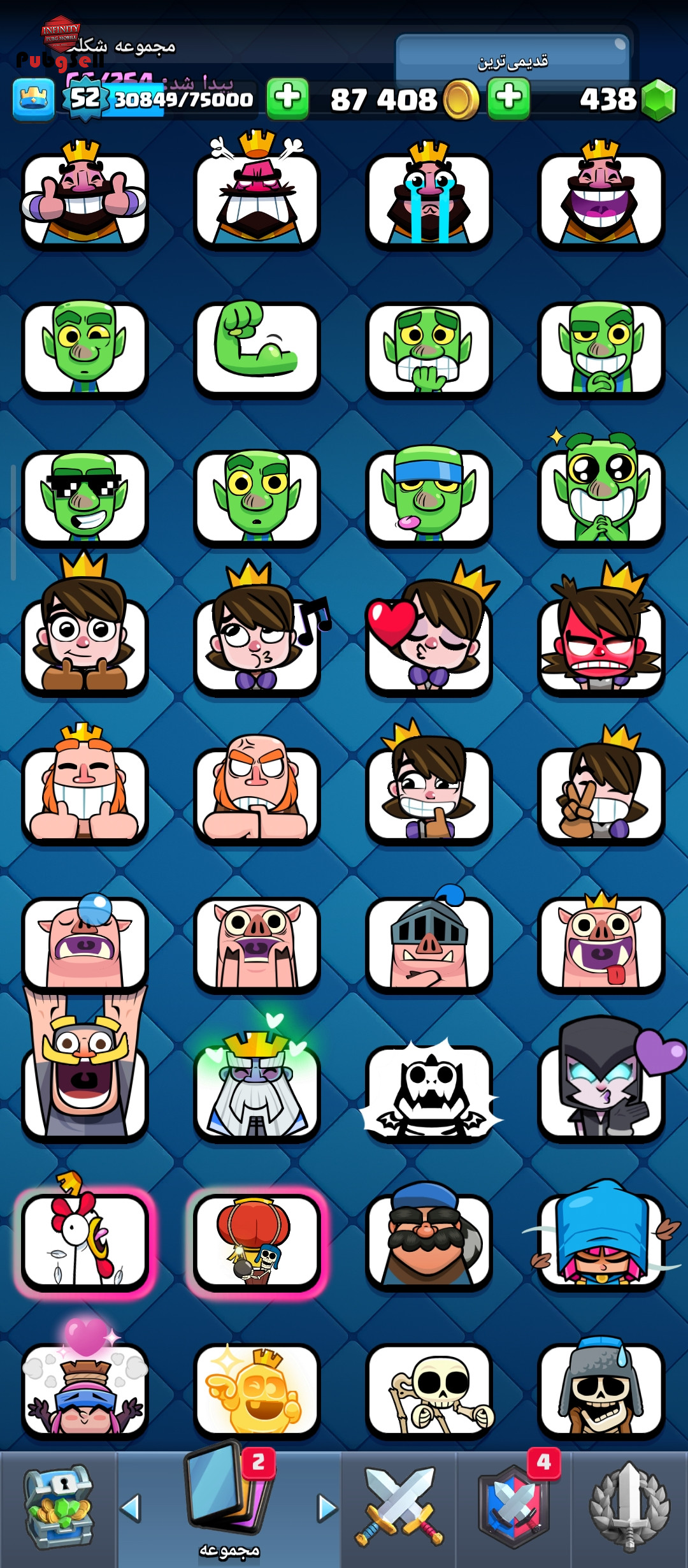
Task: Open the clan shield tab
Action: pyautogui.click(x=513, y=1509)
